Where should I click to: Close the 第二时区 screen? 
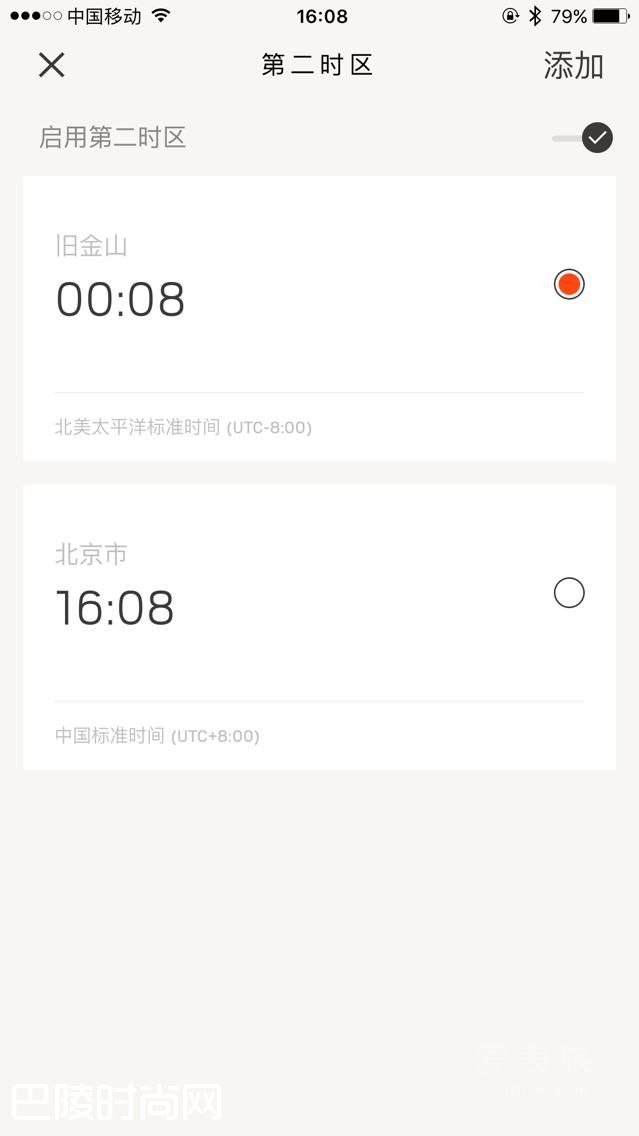pos(51,65)
